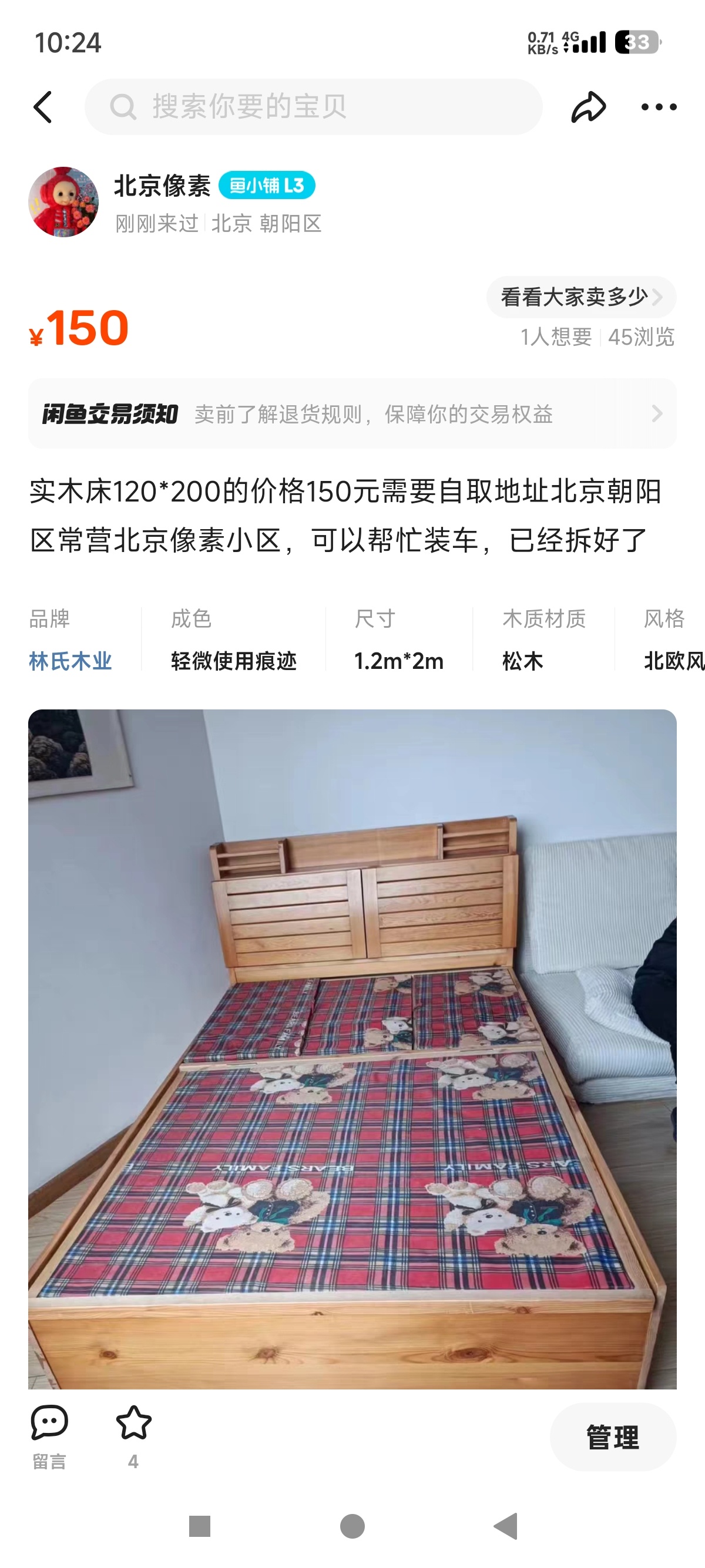This screenshot has width=705, height=1568.
Task: View the wooden bed photo full screen
Action: click(352, 1048)
